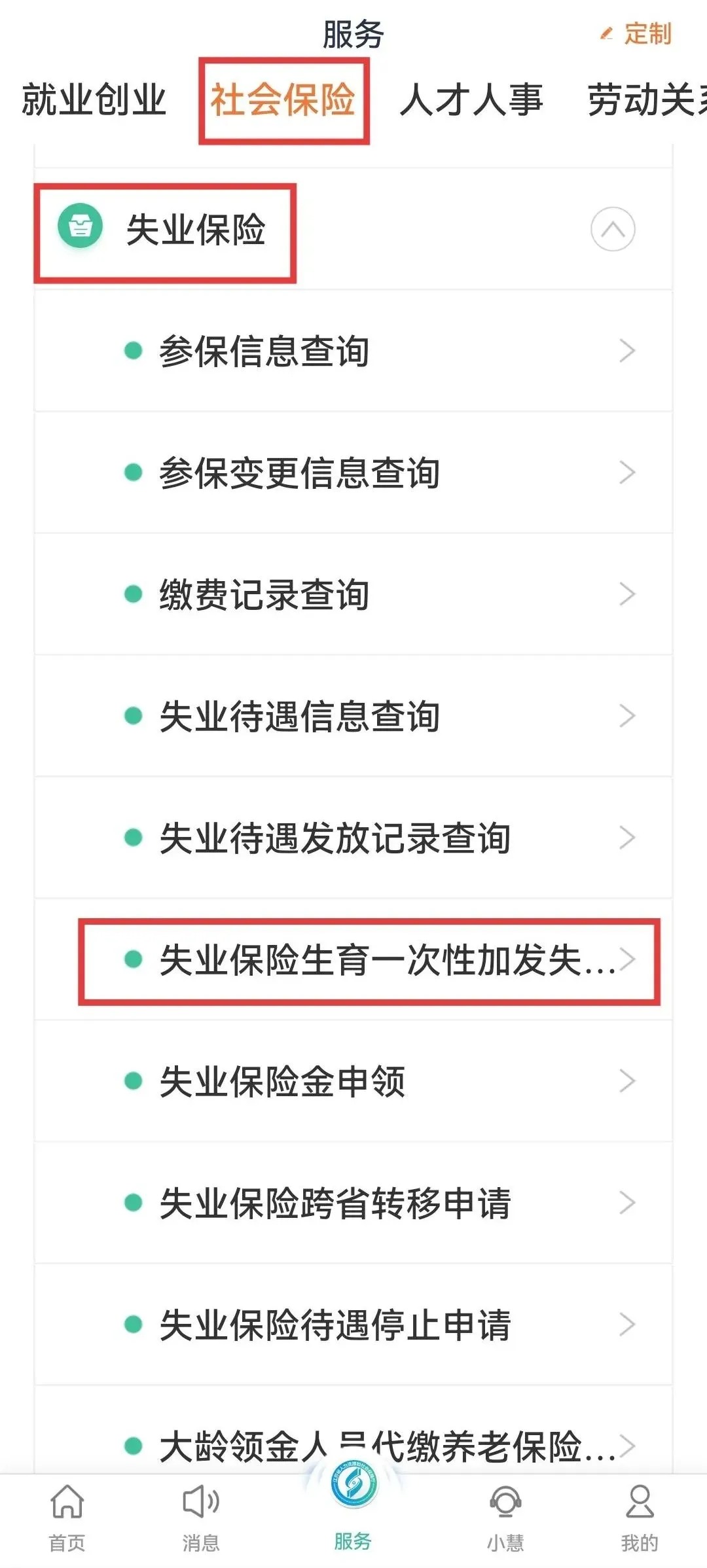Open 失业保险跨省转移申请
Image resolution: width=707 pixels, height=1568 pixels.
(x=353, y=1203)
